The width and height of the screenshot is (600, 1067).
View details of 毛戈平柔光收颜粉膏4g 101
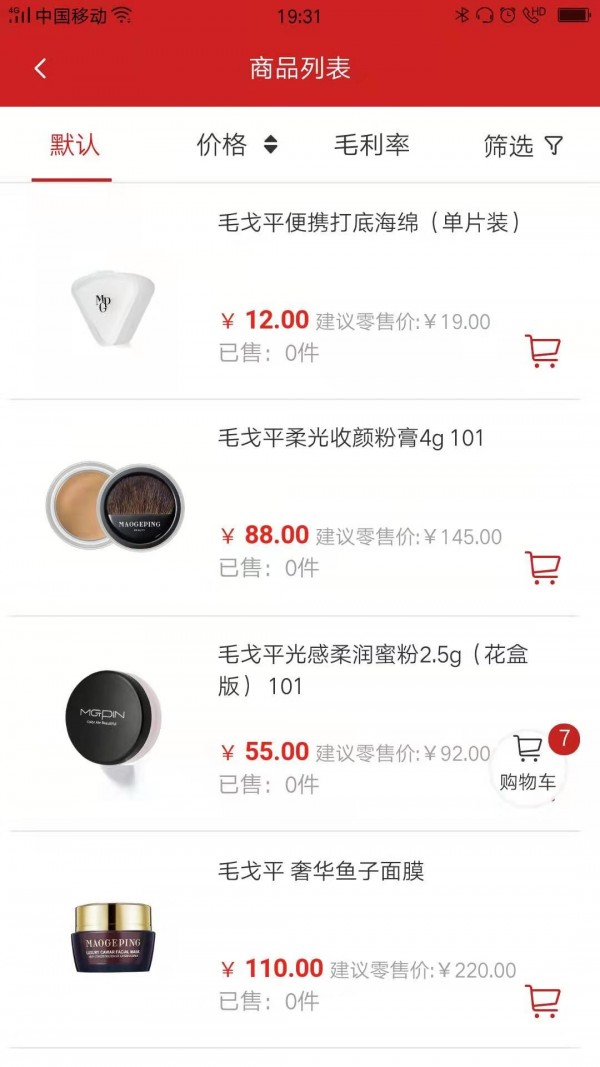pos(351,438)
